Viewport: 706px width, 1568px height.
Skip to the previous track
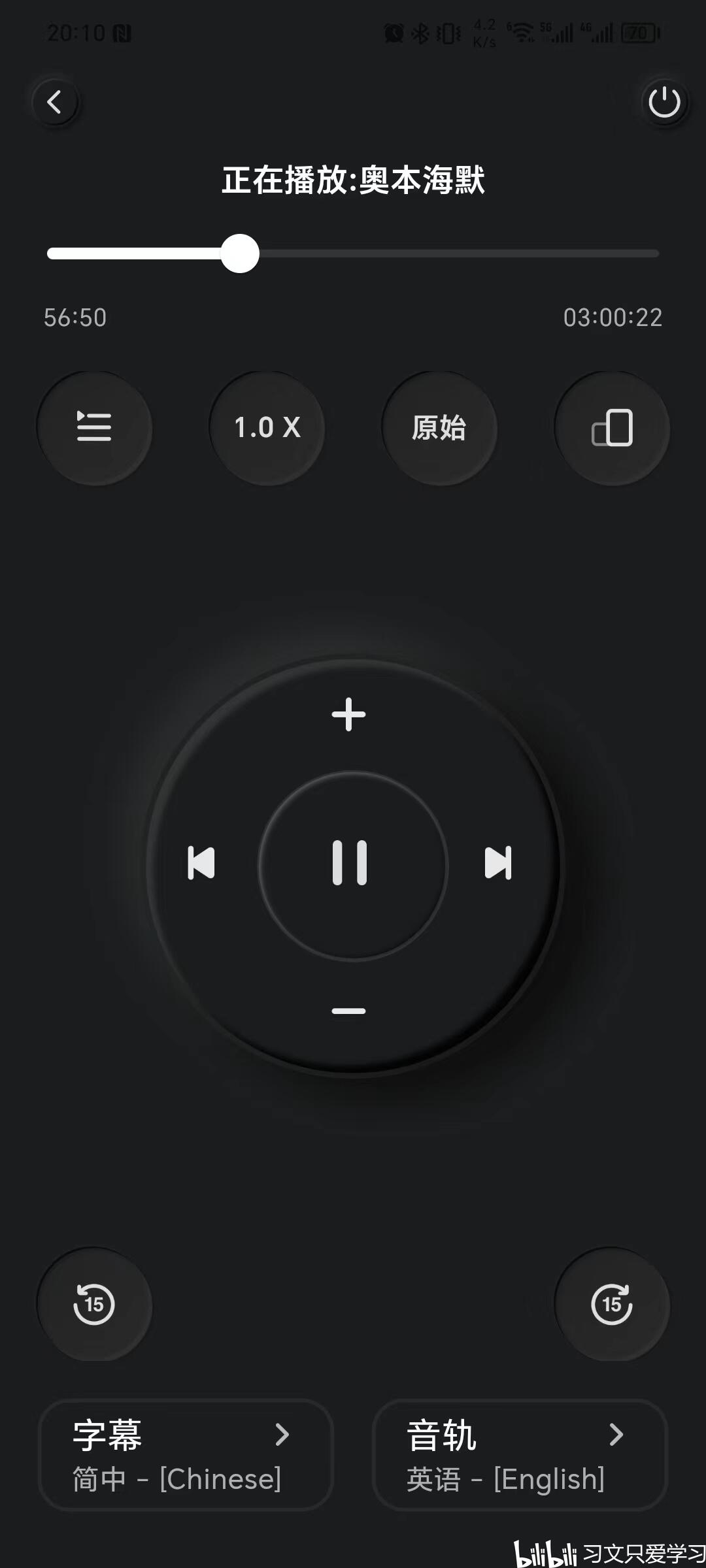tap(201, 863)
